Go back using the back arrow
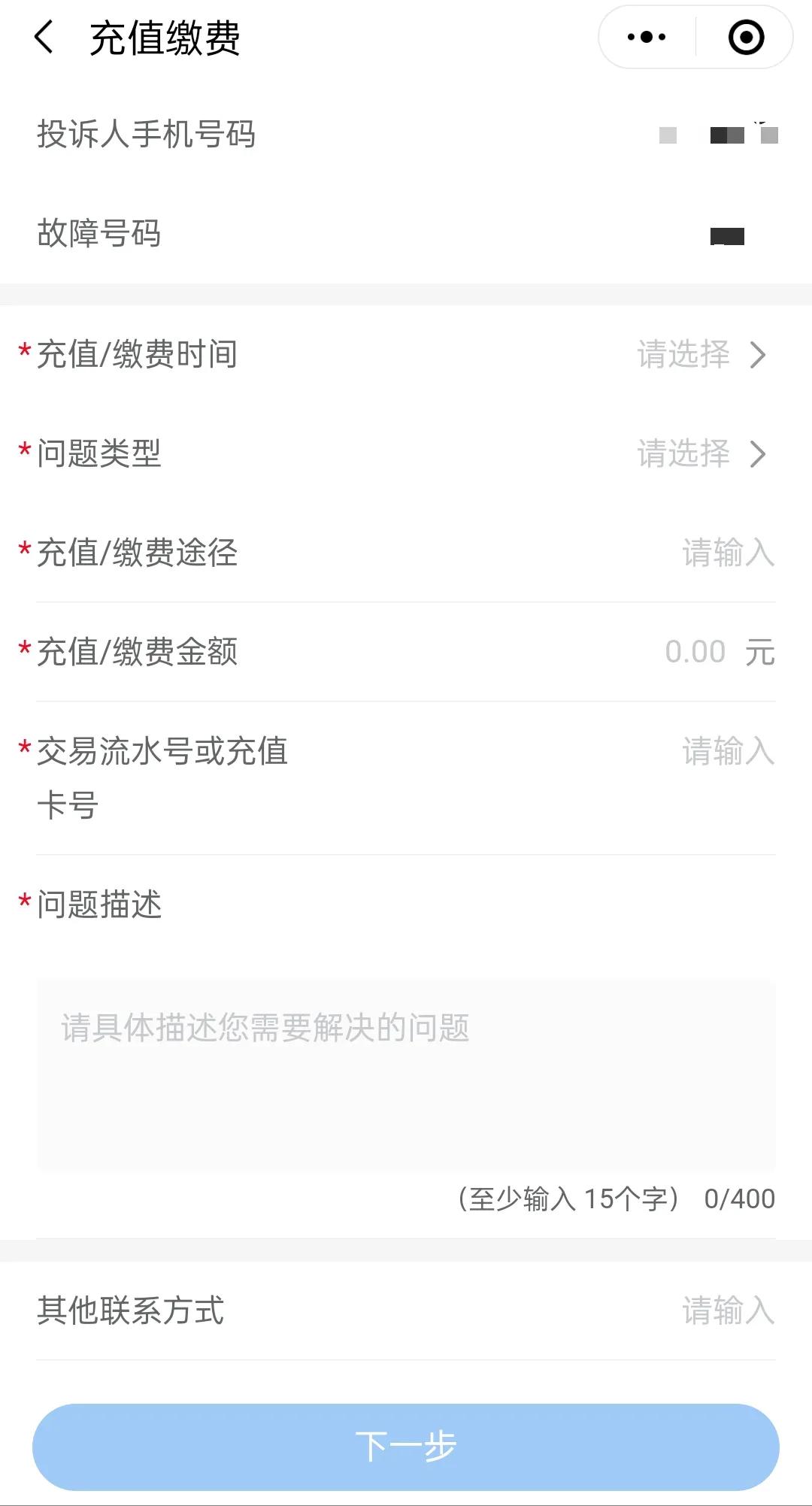 (45, 38)
